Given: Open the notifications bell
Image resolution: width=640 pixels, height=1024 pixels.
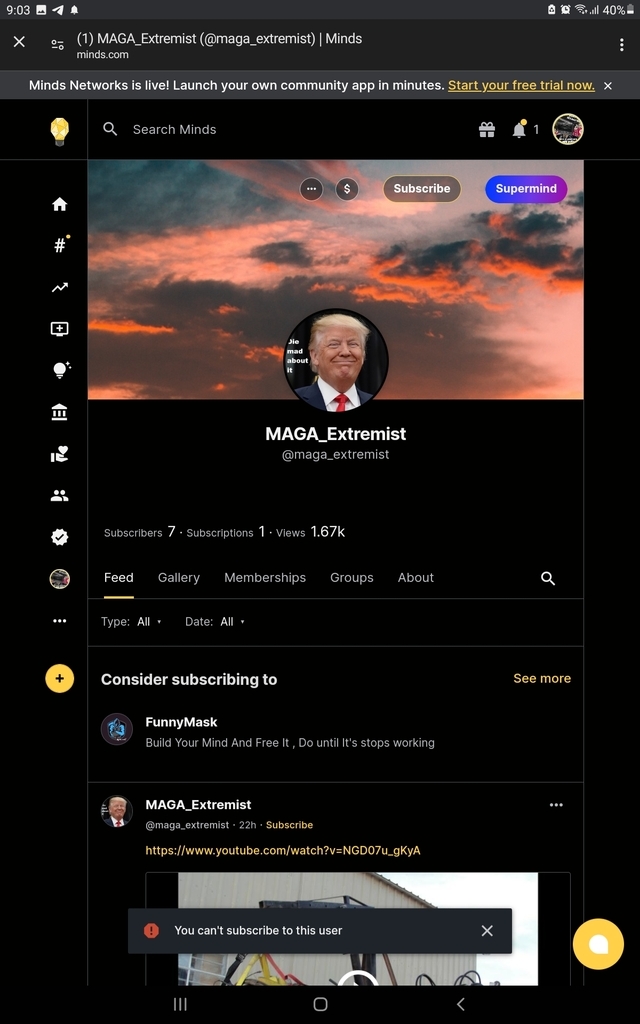Looking at the screenshot, I should (x=519, y=130).
